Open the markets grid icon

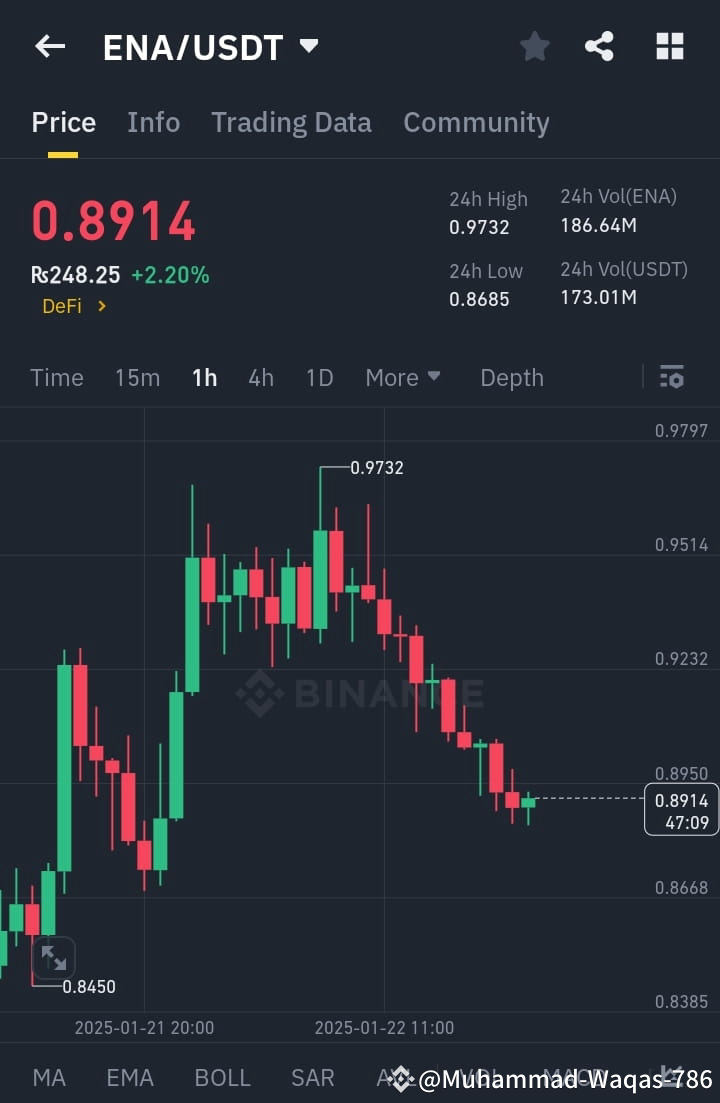tap(669, 46)
